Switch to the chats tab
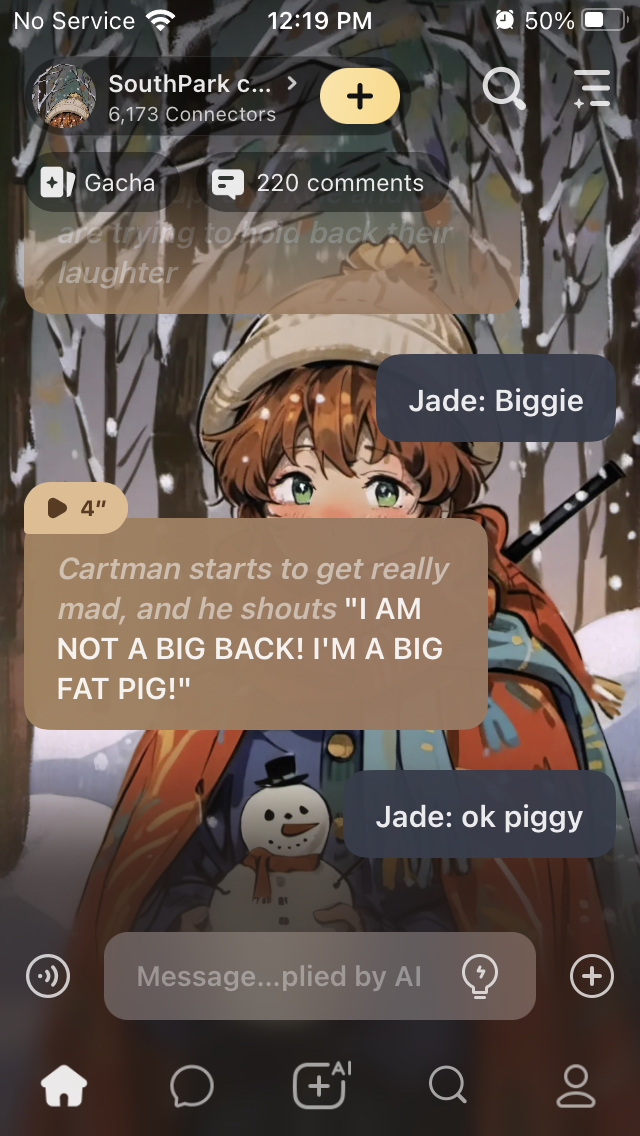 (191, 1085)
